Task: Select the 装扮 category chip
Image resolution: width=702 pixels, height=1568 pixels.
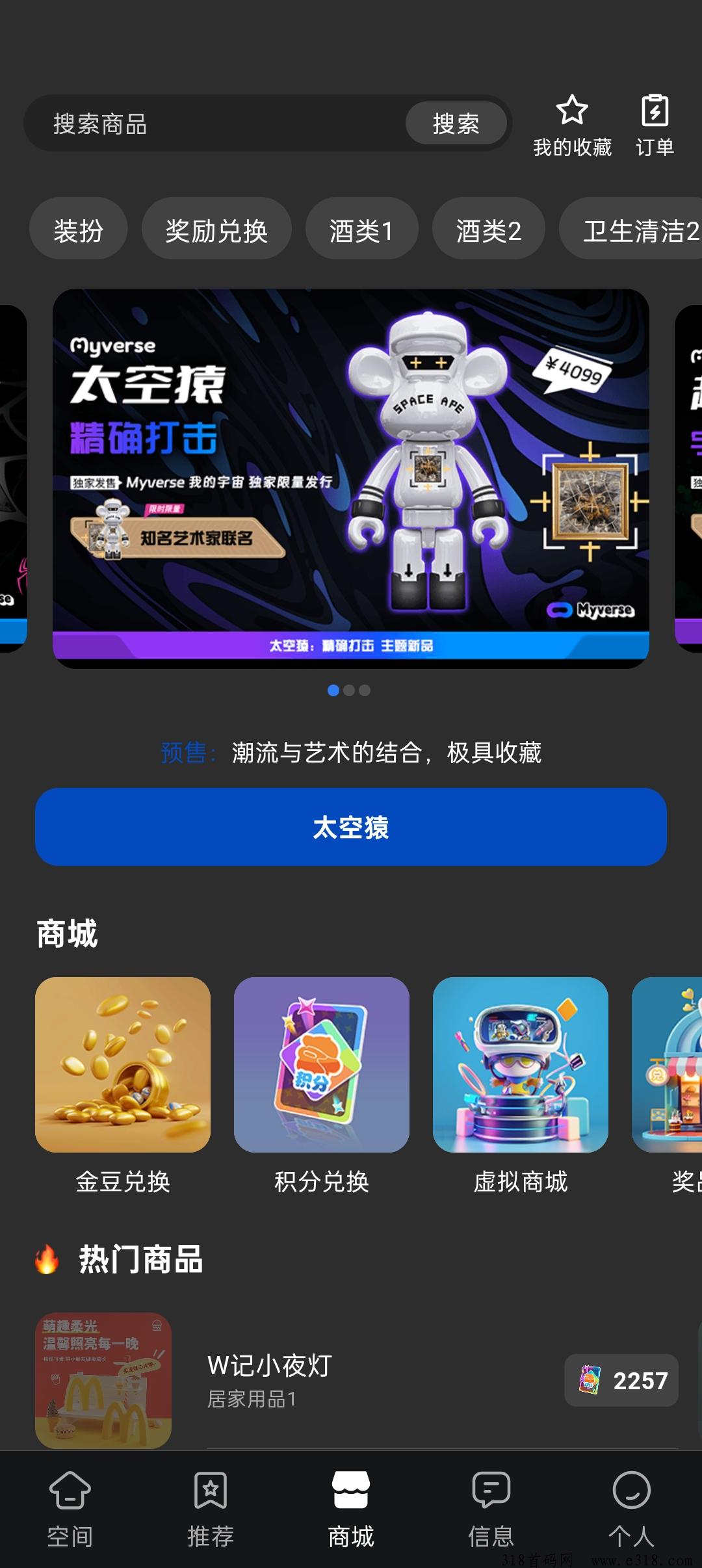Action: click(79, 230)
